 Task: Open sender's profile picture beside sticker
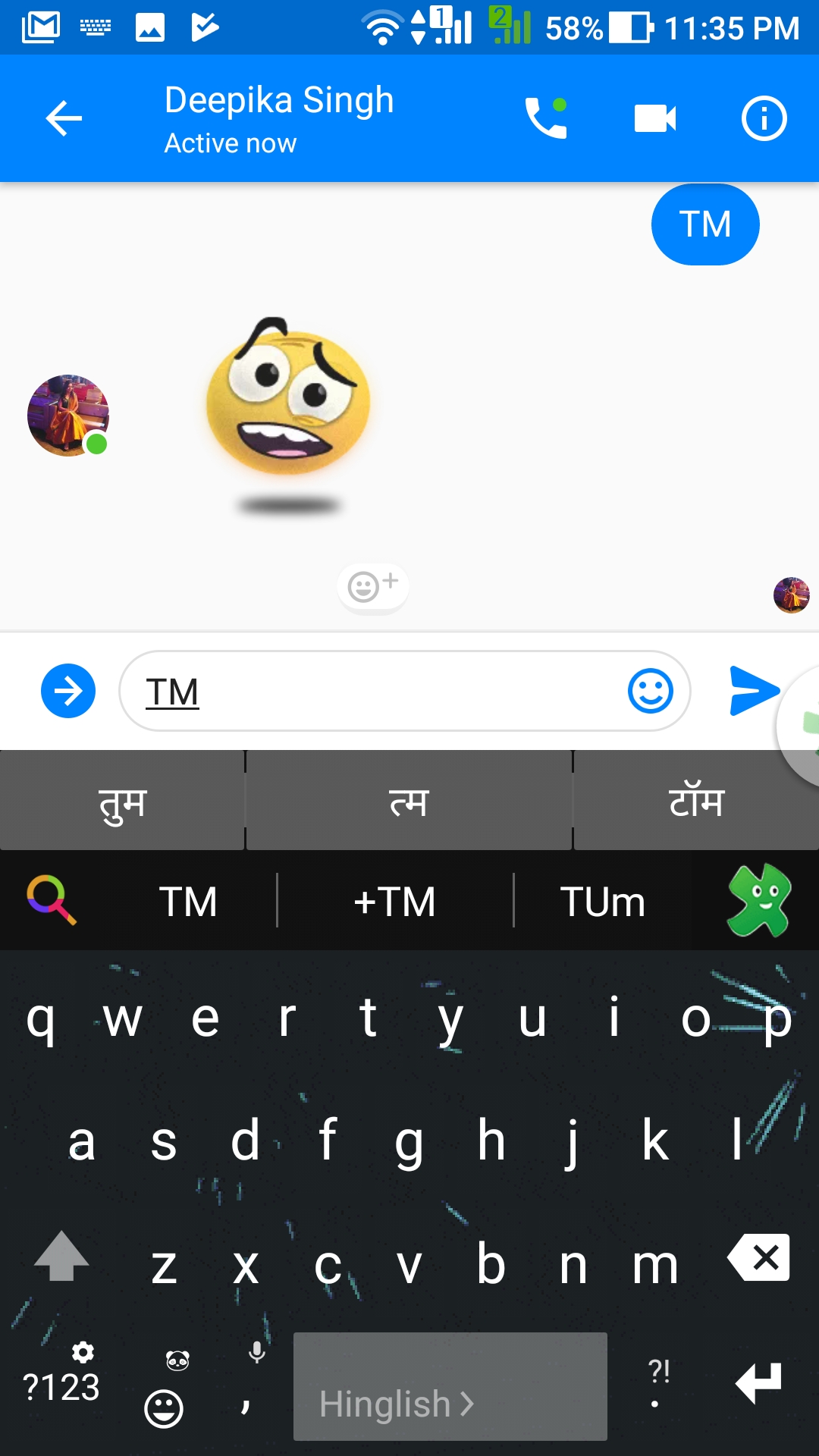pyautogui.click(x=68, y=416)
